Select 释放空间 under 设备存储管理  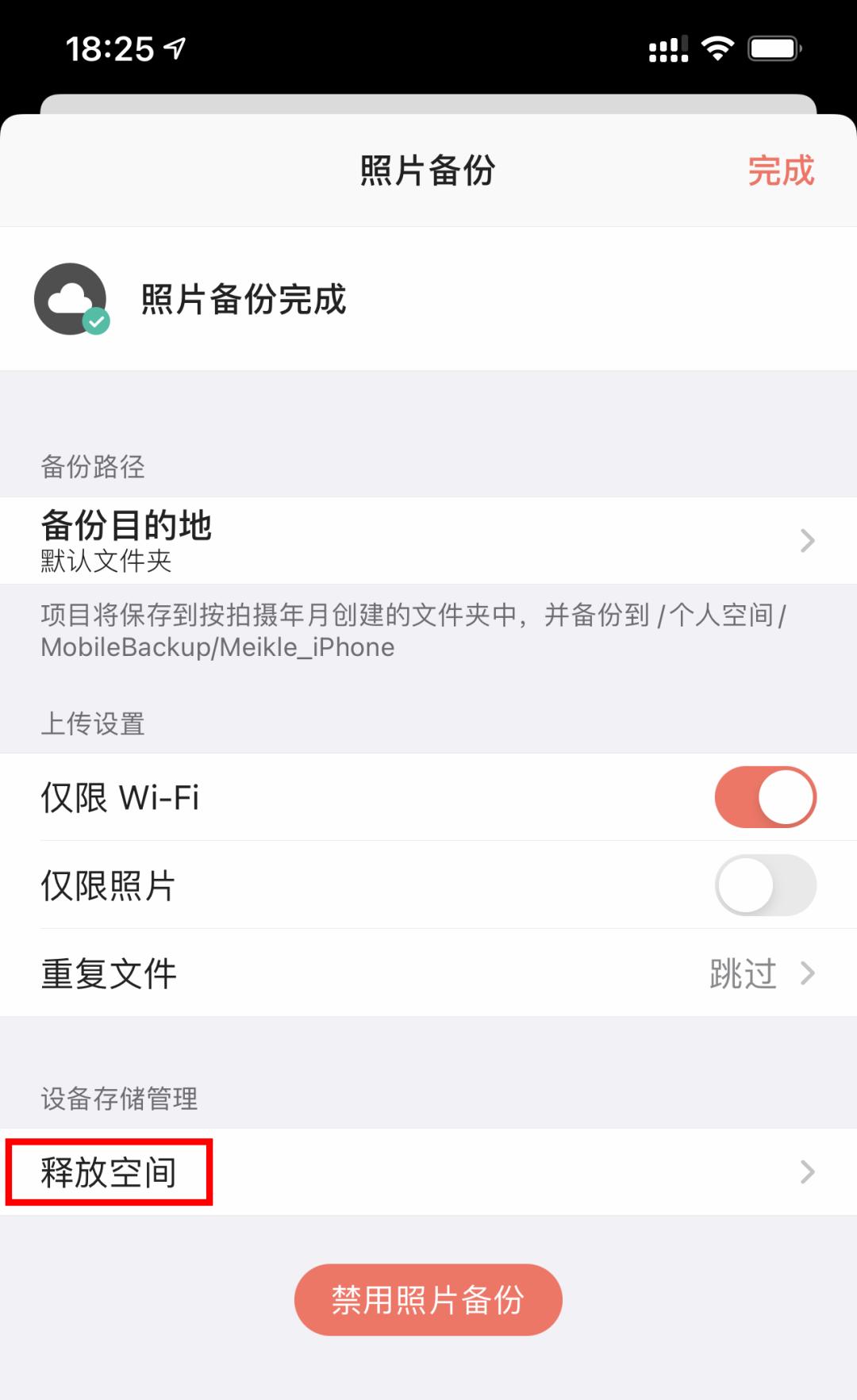point(109,1171)
